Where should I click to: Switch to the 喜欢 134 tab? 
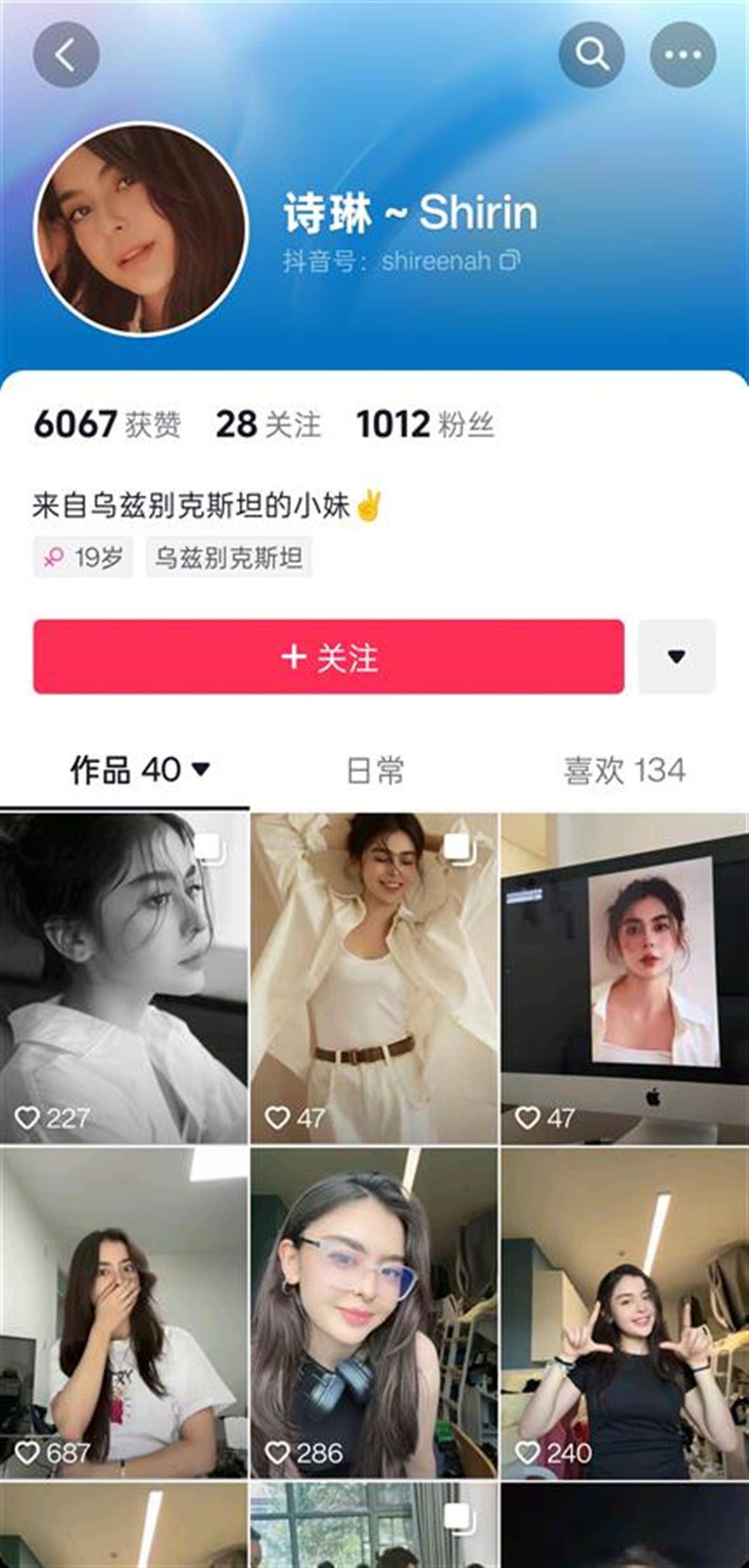click(624, 770)
